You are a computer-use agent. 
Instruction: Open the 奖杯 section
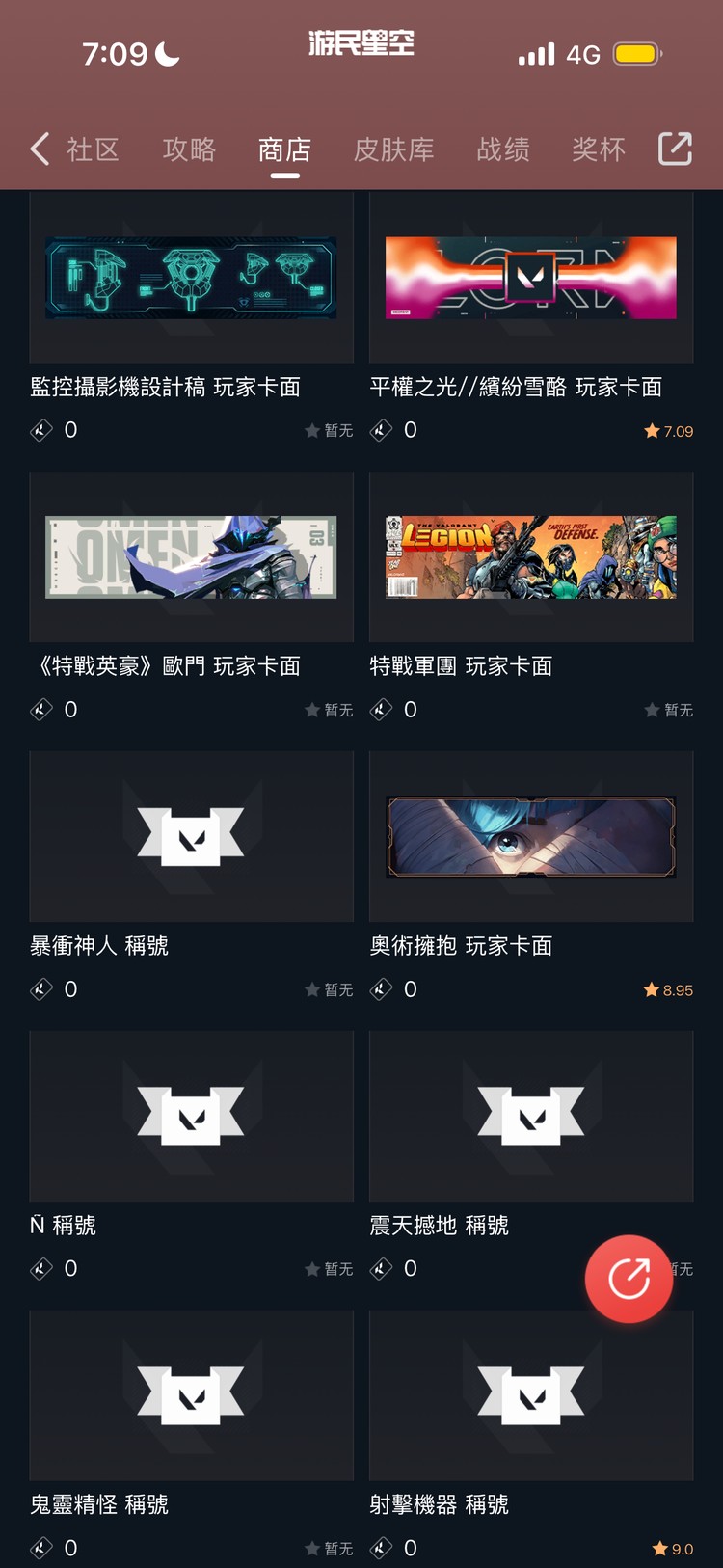click(x=598, y=149)
